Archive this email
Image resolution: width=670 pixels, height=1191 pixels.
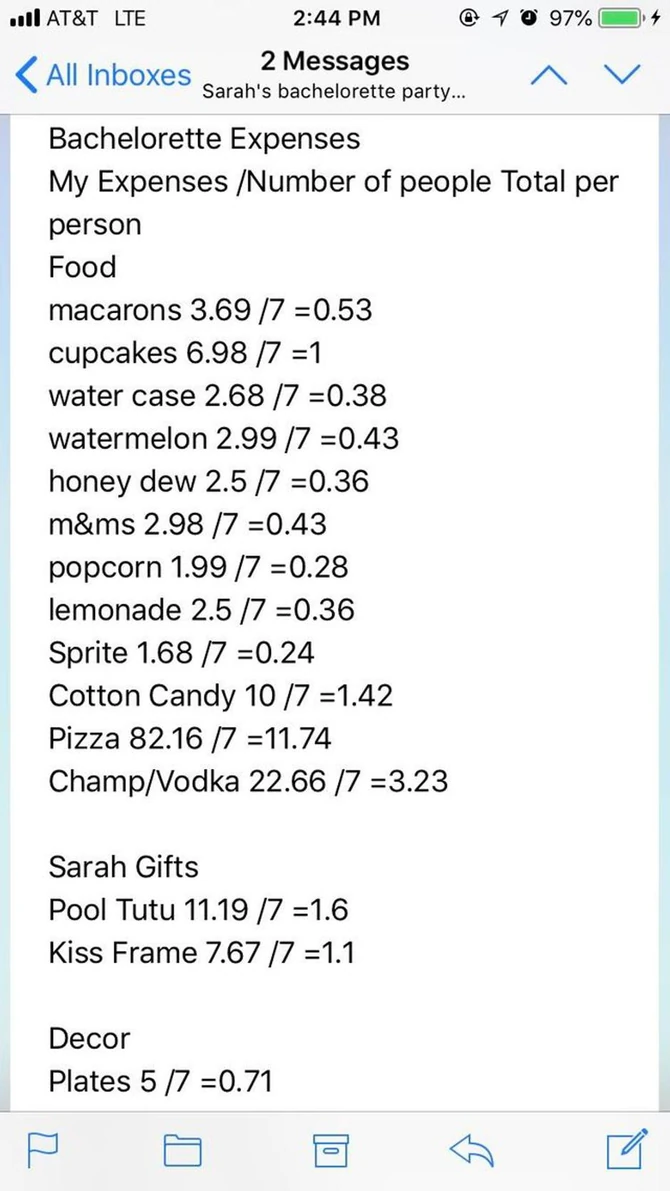coord(330,1150)
